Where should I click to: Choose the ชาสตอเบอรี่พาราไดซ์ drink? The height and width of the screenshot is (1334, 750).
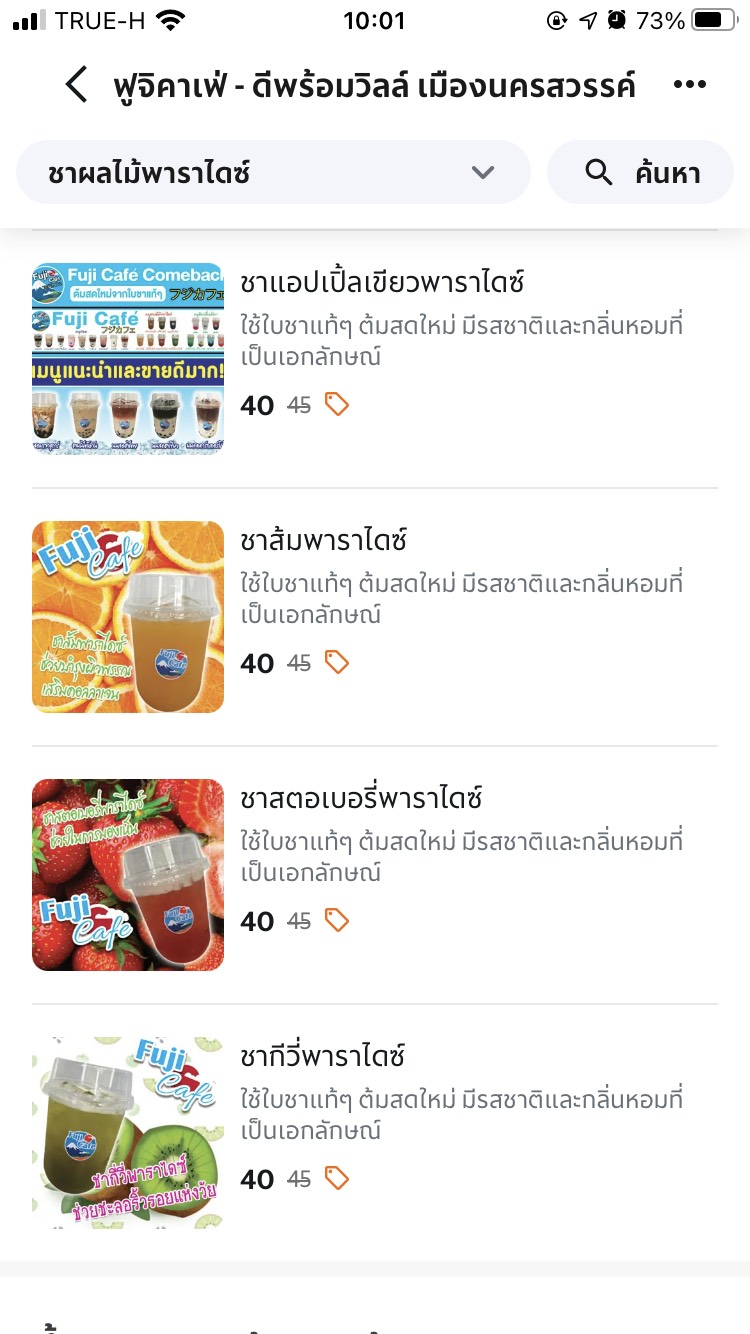click(x=362, y=799)
